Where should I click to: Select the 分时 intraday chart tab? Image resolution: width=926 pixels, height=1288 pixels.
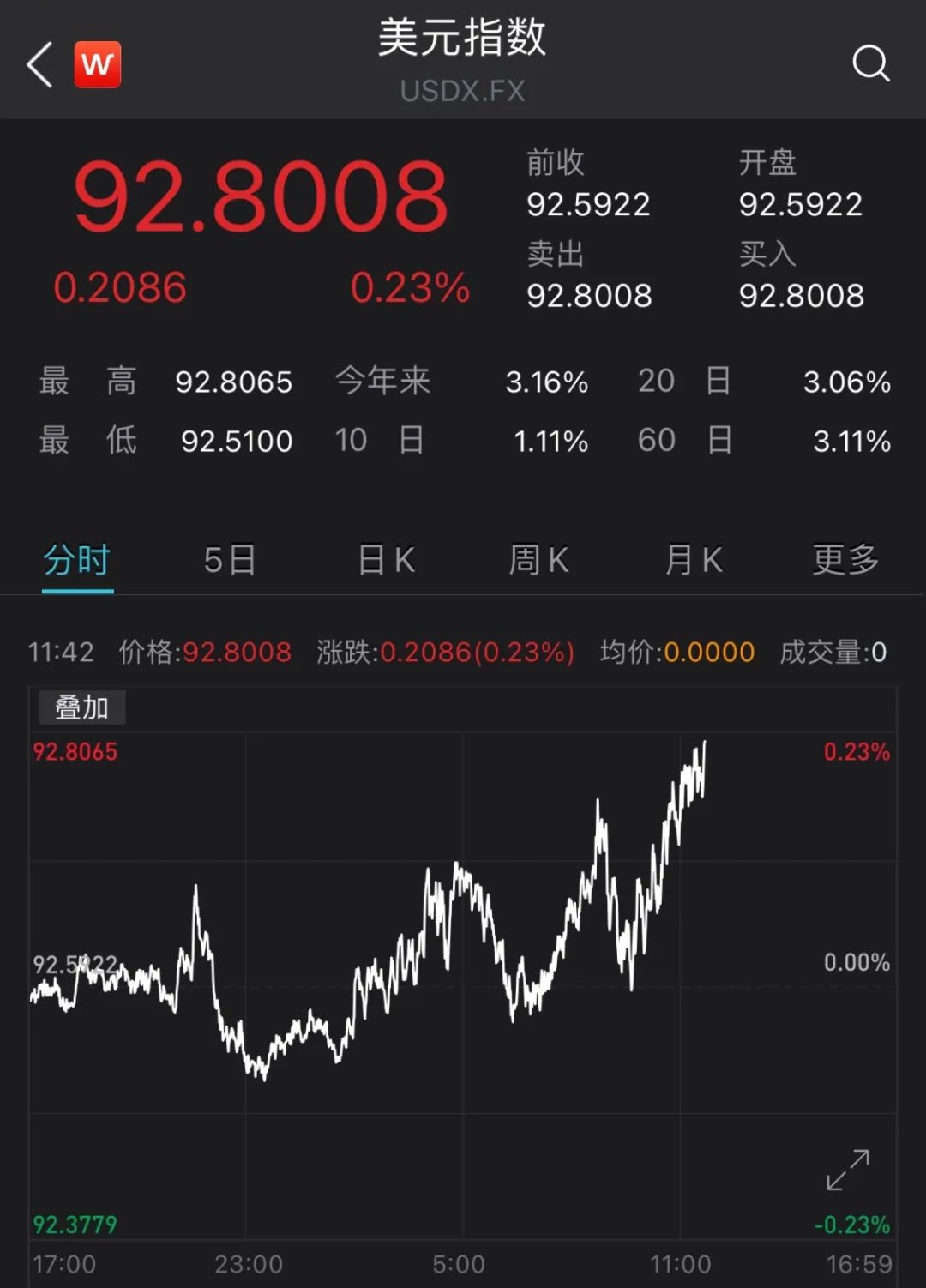(x=77, y=561)
